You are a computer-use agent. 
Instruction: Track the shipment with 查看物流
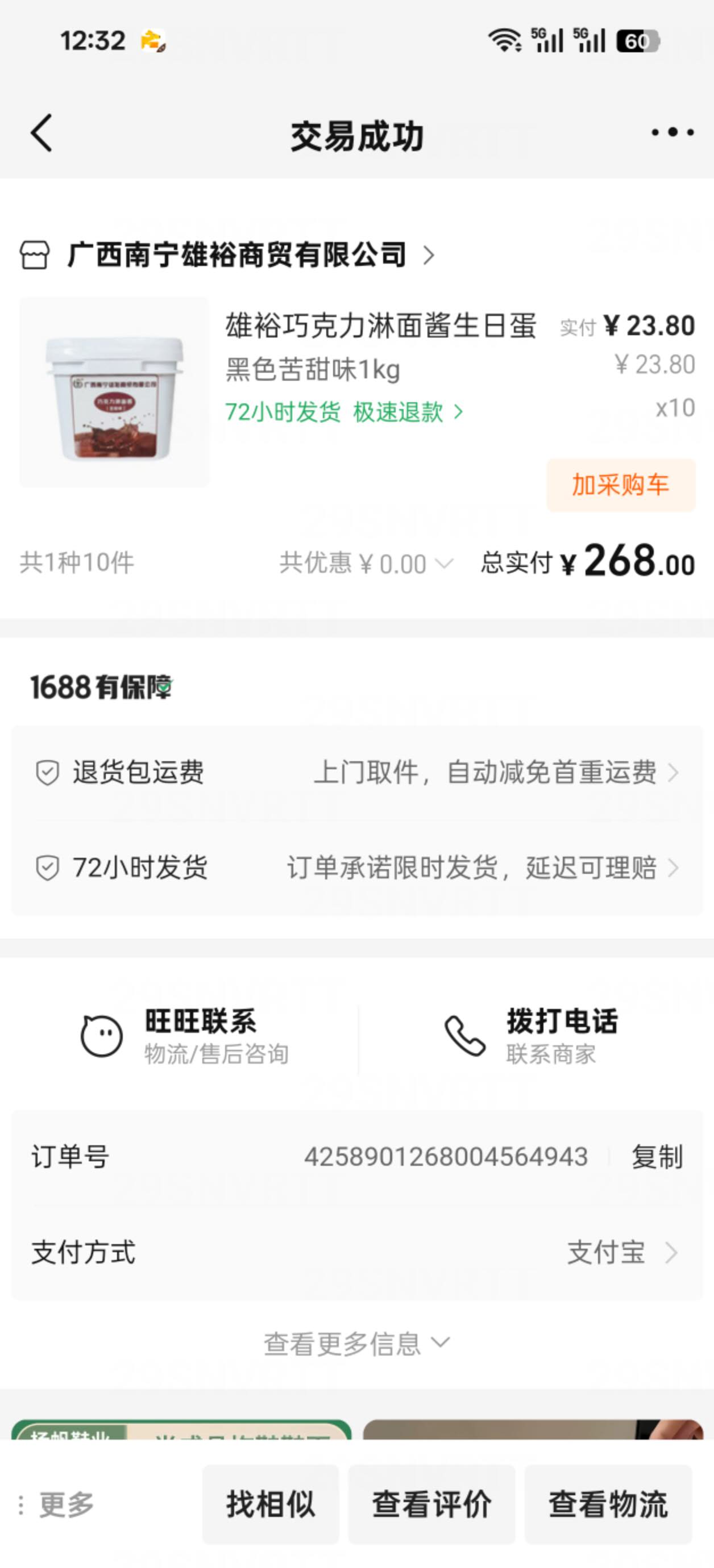point(608,1505)
